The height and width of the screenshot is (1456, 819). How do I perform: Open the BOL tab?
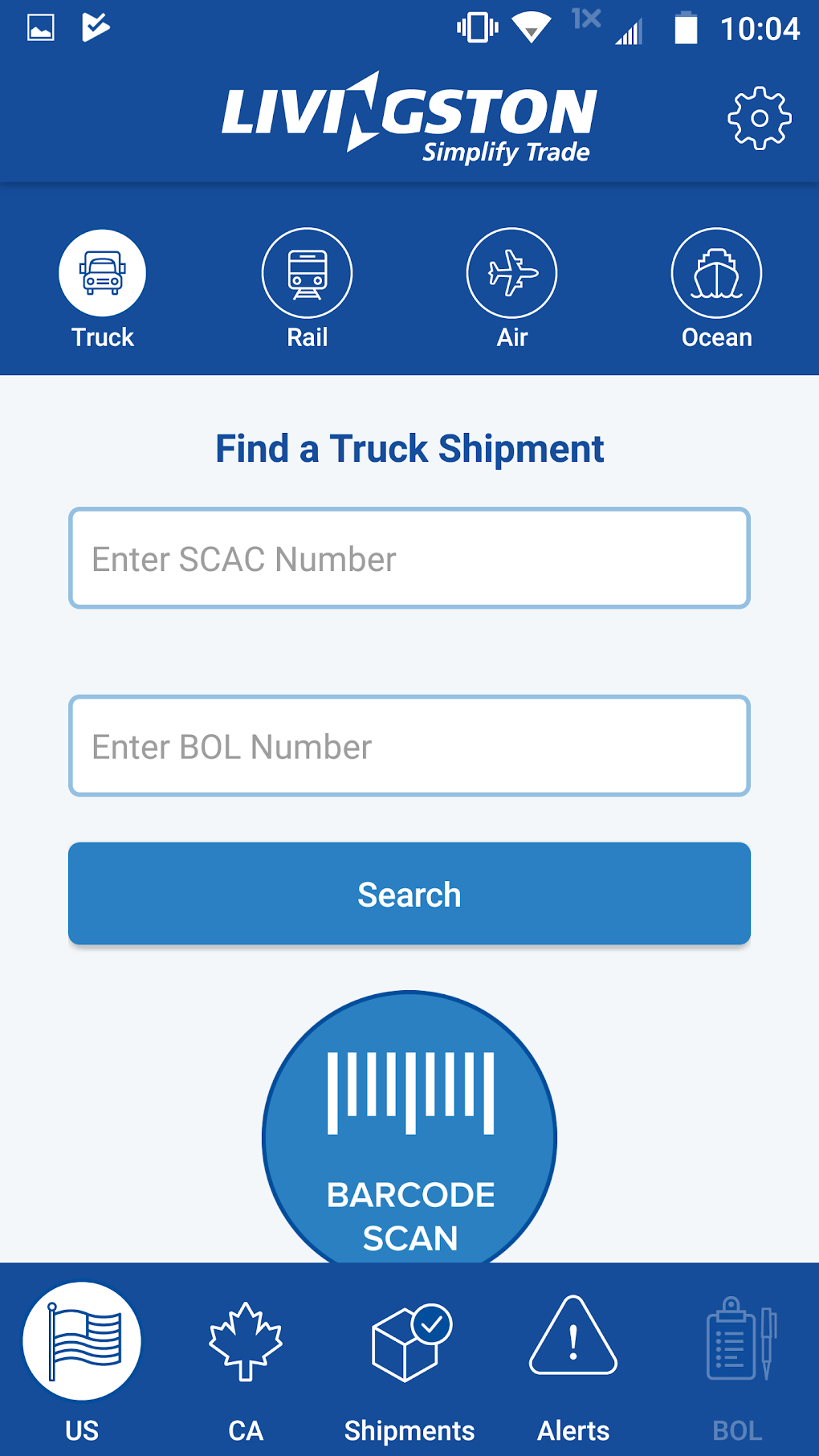737,1360
